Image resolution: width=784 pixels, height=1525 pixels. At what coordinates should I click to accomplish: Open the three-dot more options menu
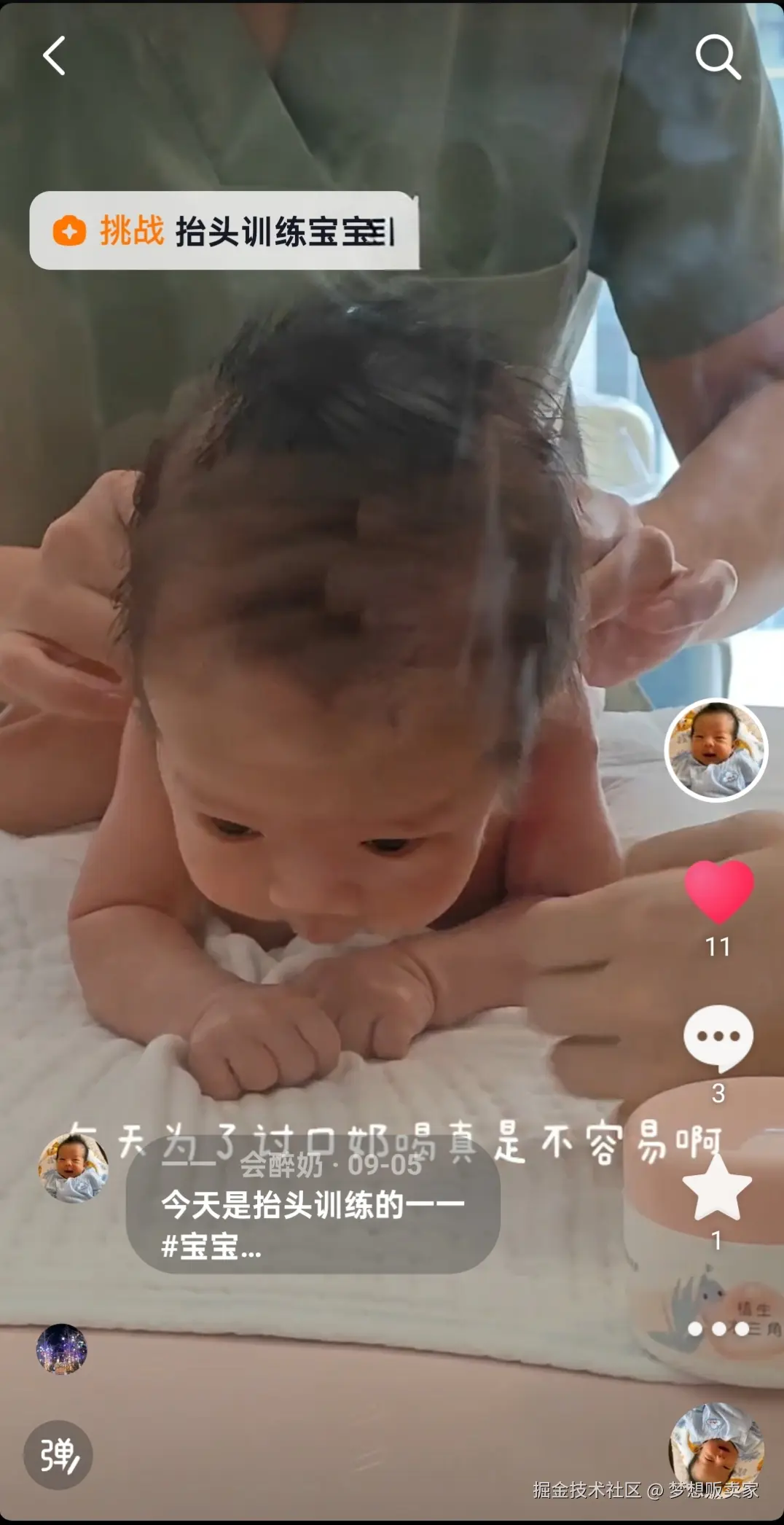click(x=718, y=1329)
